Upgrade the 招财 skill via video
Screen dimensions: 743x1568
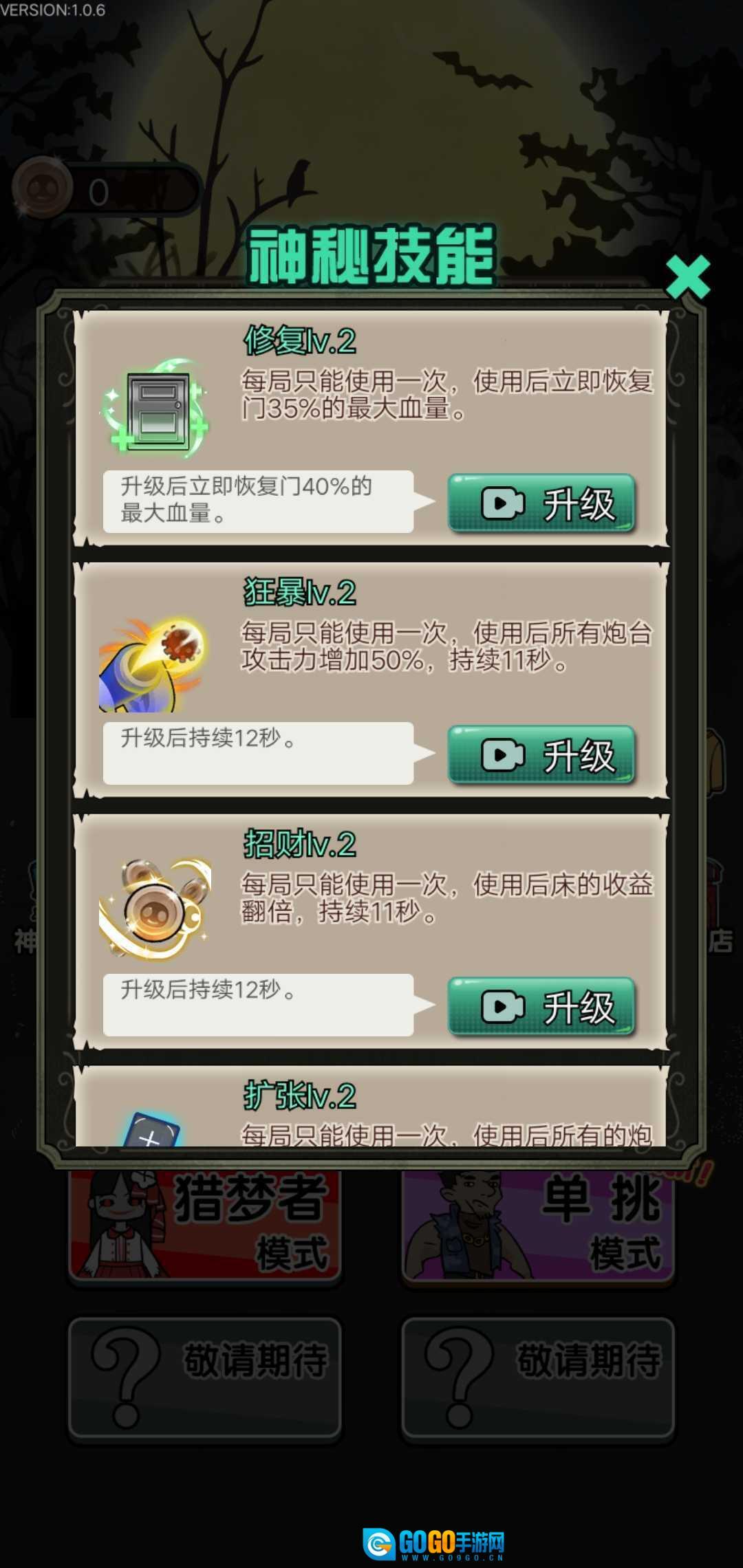point(541,1007)
